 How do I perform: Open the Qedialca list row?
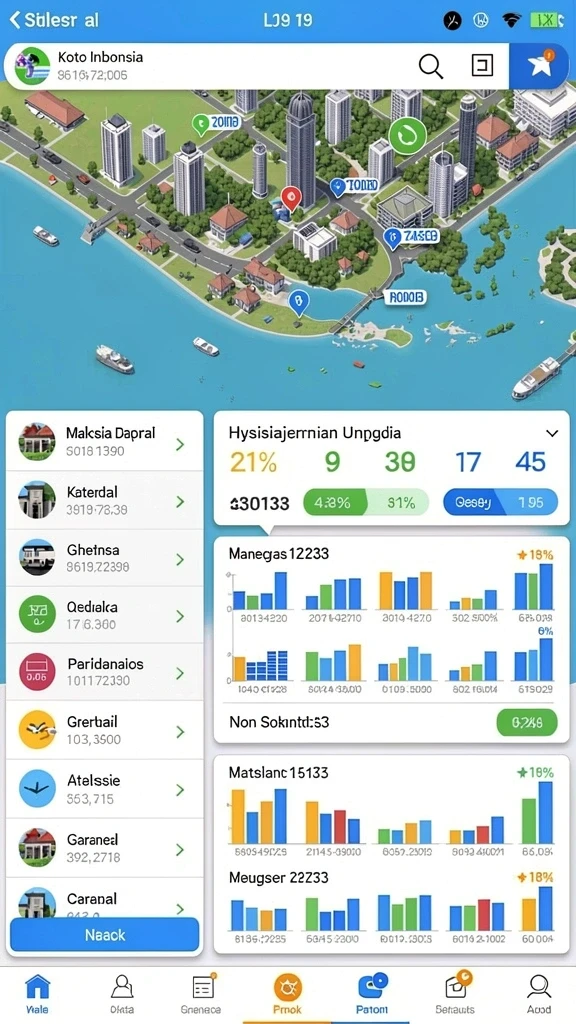click(x=104, y=615)
